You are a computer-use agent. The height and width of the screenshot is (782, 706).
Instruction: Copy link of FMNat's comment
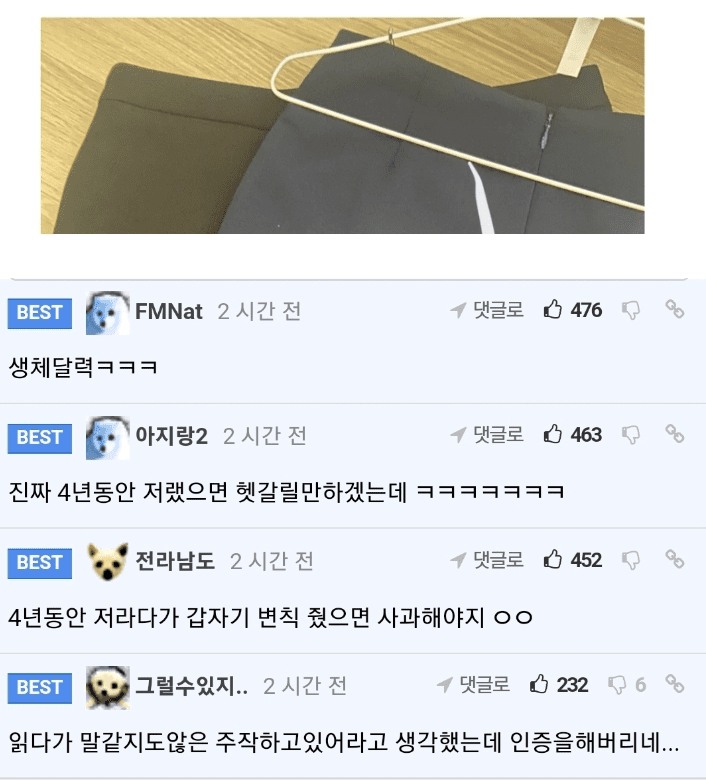pyautogui.click(x=675, y=309)
